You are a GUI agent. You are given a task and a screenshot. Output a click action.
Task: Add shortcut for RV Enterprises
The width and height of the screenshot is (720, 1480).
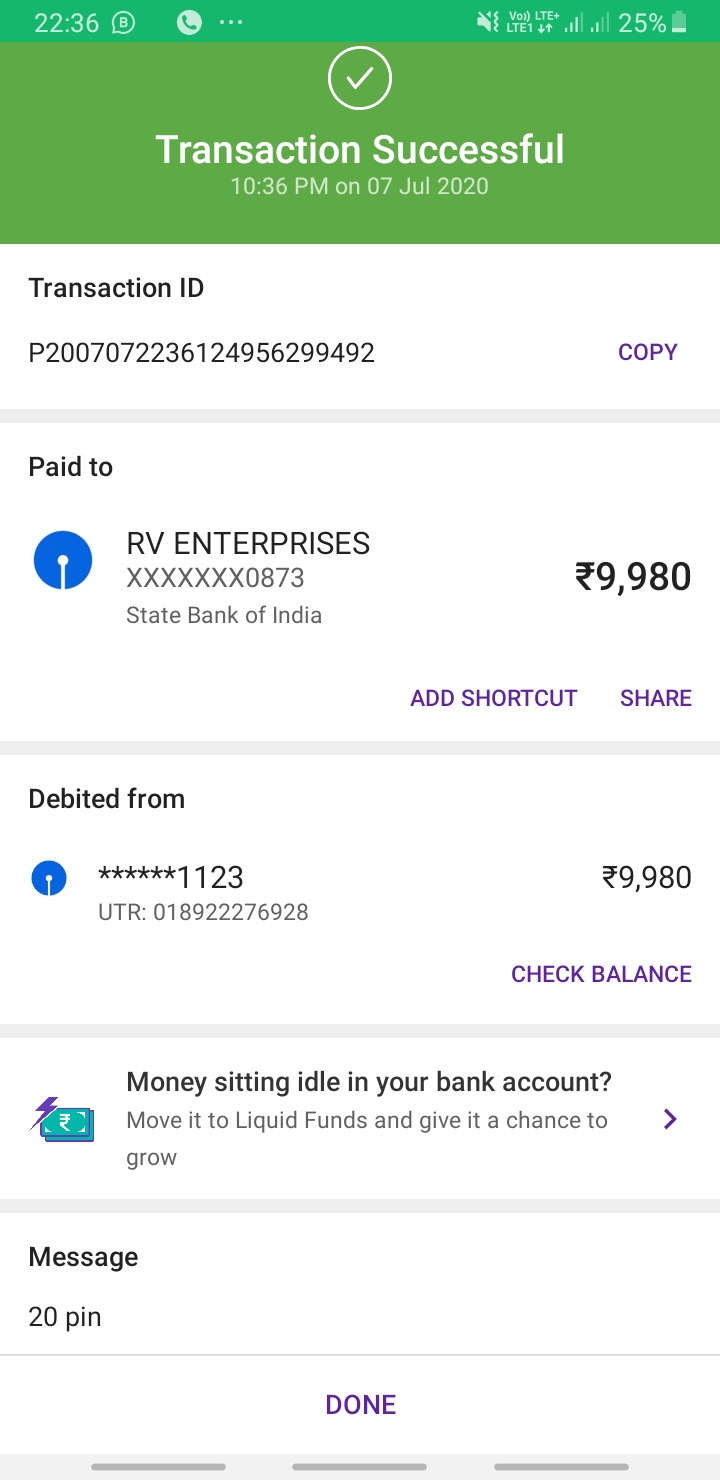(493, 698)
